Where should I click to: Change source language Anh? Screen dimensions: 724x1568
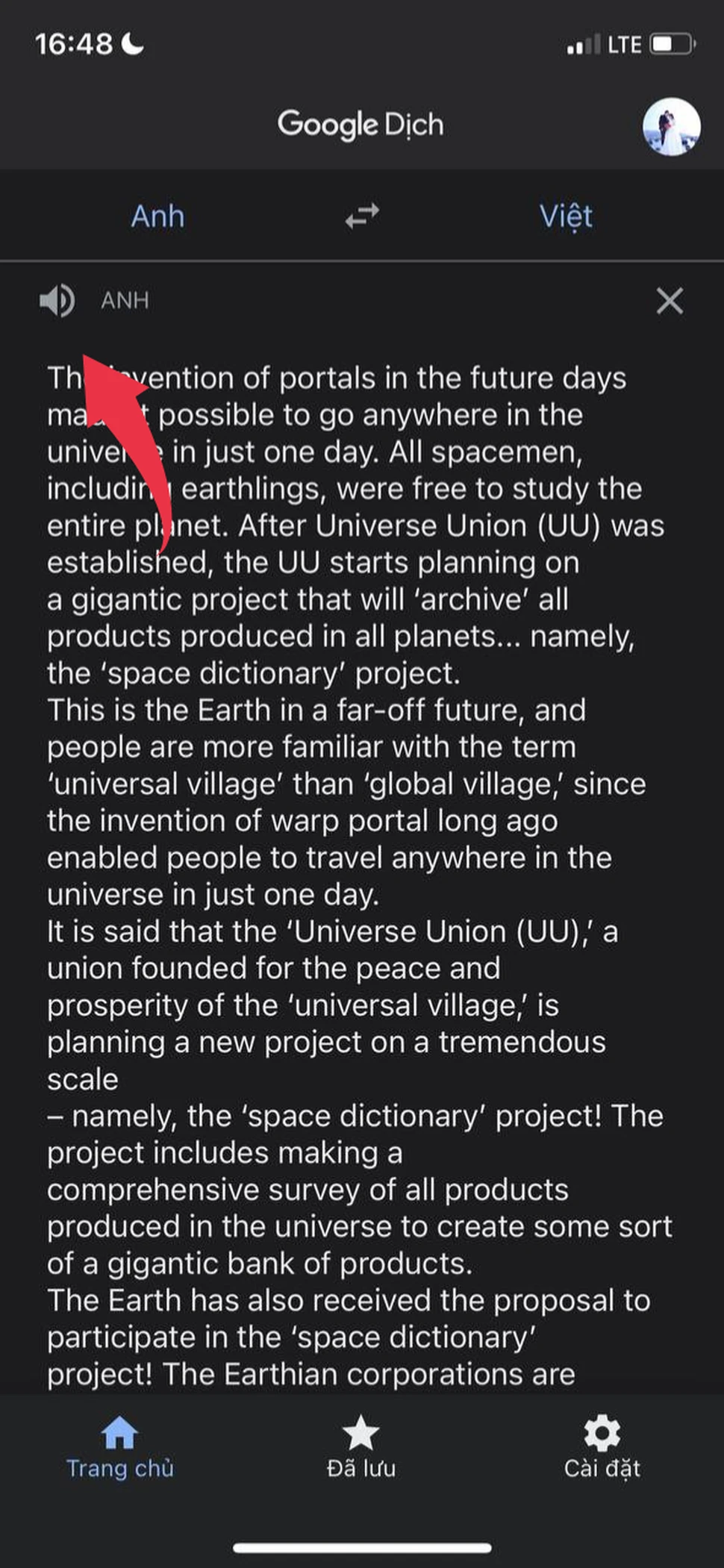pos(157,216)
